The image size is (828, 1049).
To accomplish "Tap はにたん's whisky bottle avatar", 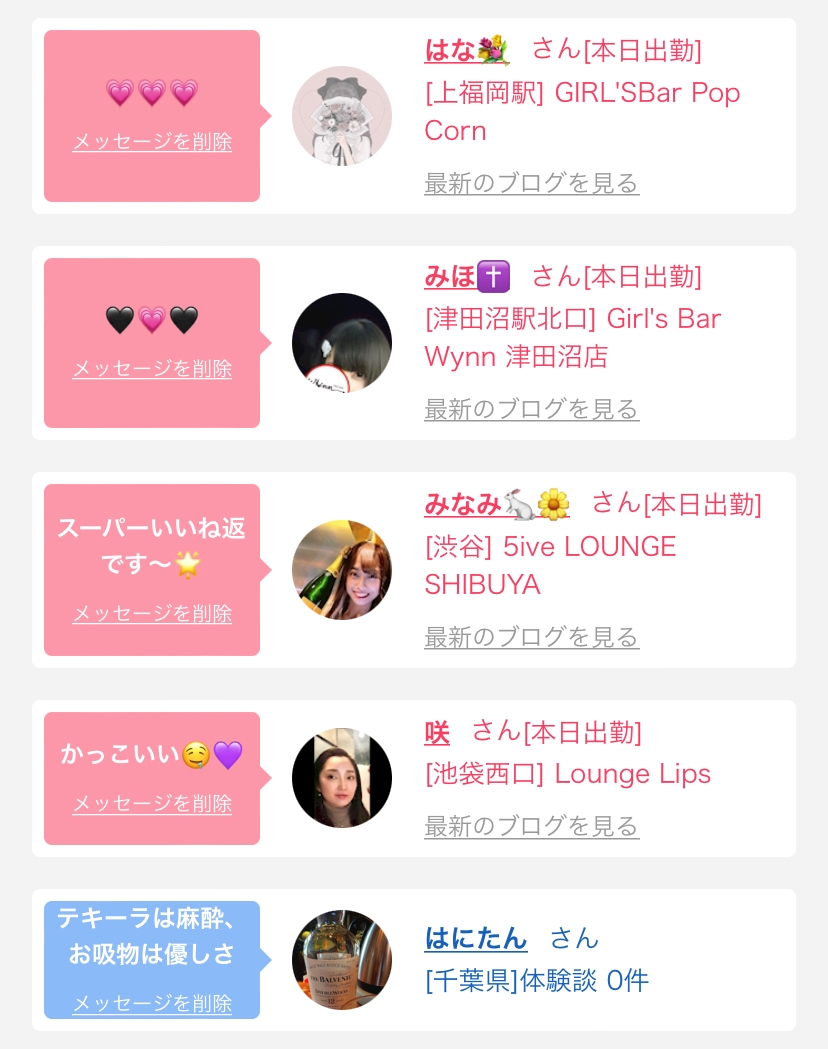I will click(342, 960).
